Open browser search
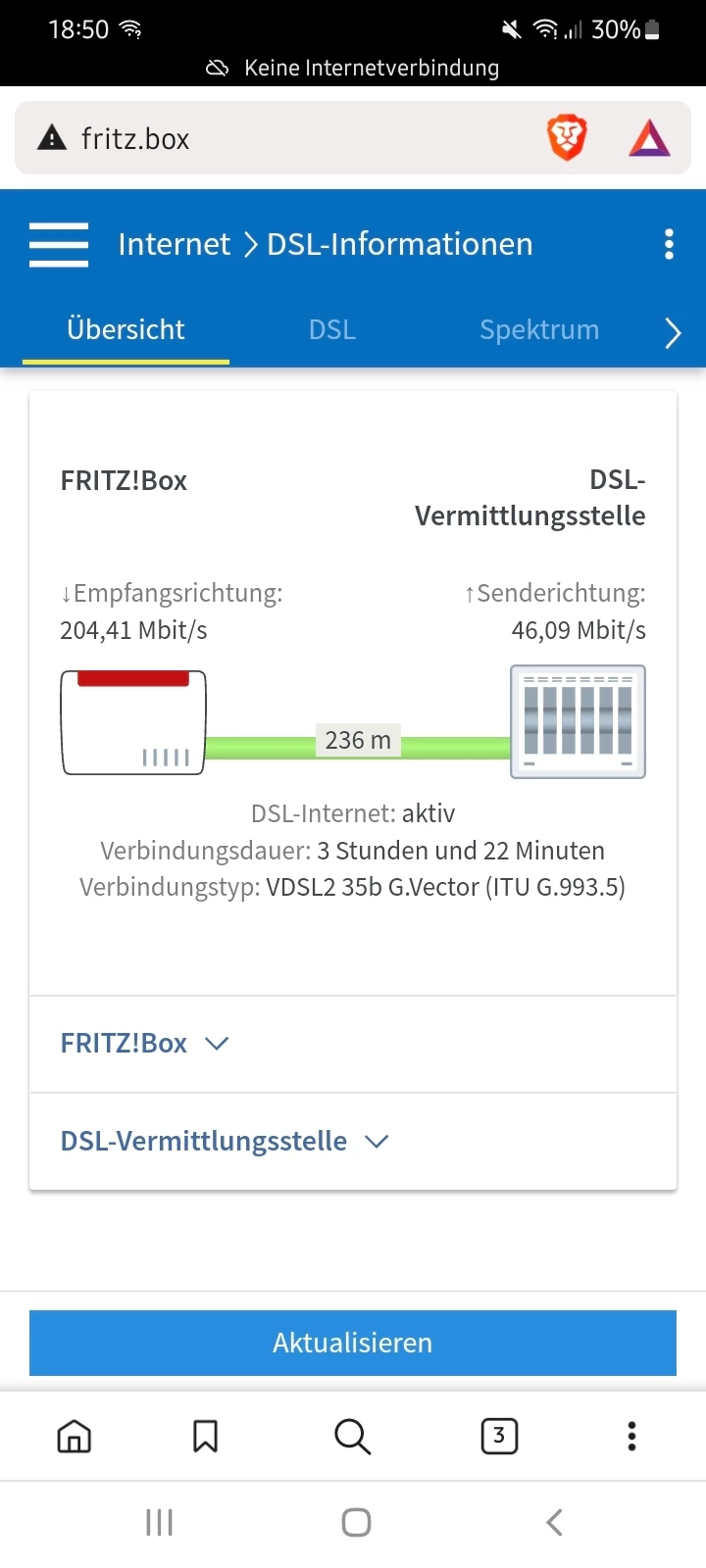Image resolution: width=706 pixels, height=1568 pixels. [352, 1437]
